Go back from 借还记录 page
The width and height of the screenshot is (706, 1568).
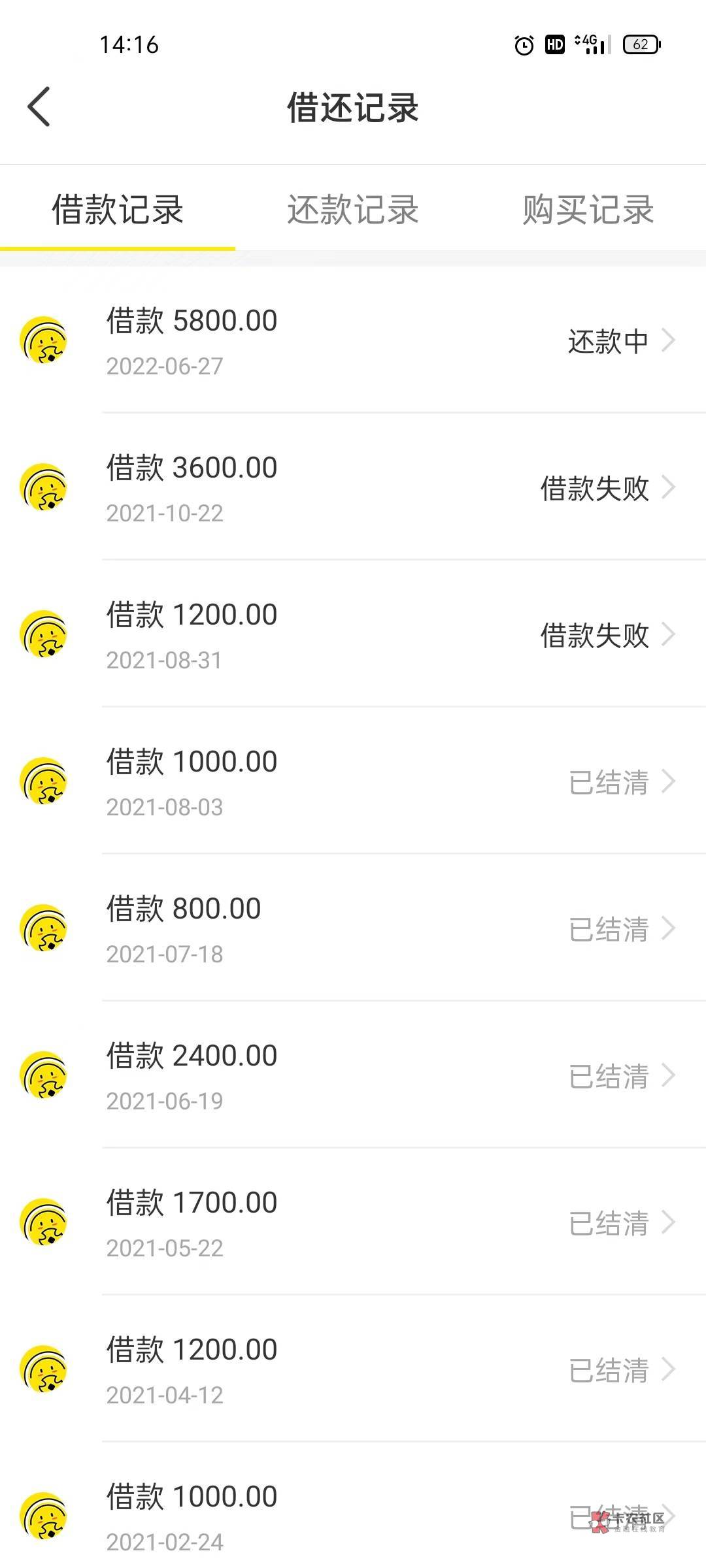[39, 107]
